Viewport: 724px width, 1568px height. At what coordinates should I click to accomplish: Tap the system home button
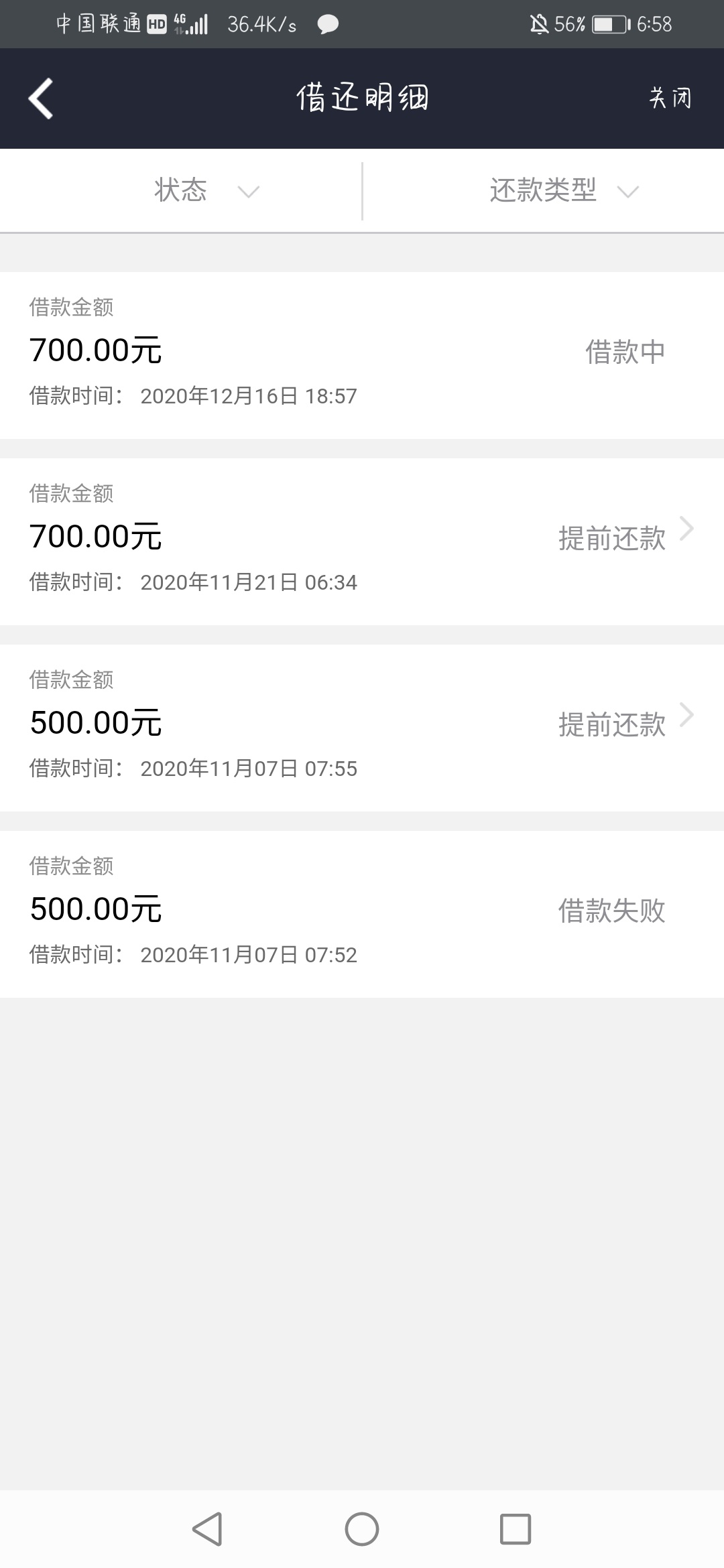pyautogui.click(x=362, y=1529)
